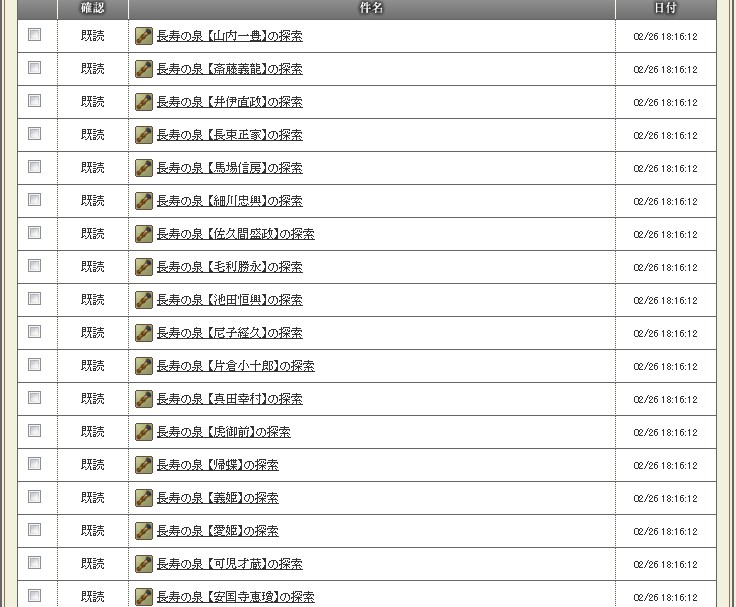View the 馬場信房 exploration report

pyautogui.click(x=229, y=168)
